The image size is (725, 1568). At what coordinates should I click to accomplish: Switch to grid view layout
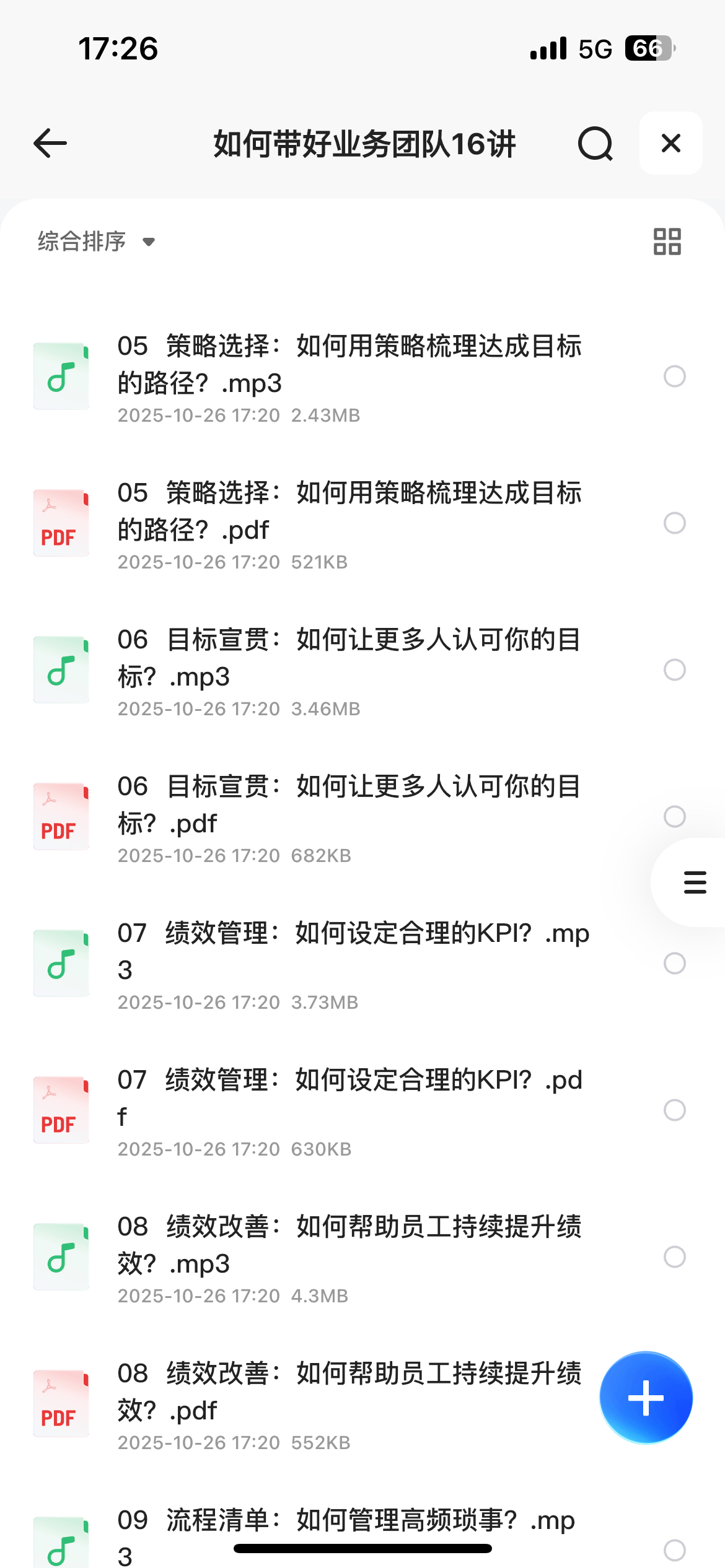click(x=667, y=242)
